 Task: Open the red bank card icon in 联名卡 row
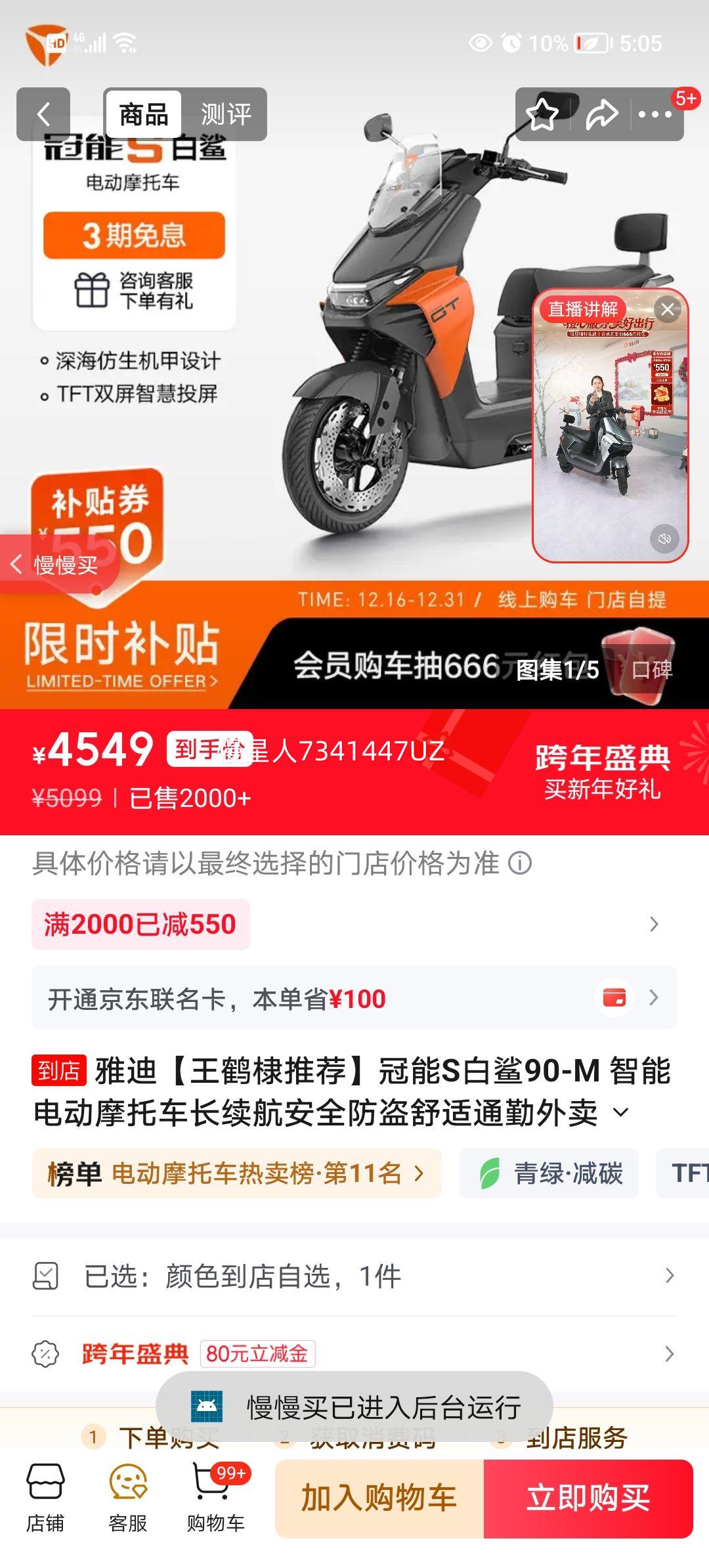(616, 999)
